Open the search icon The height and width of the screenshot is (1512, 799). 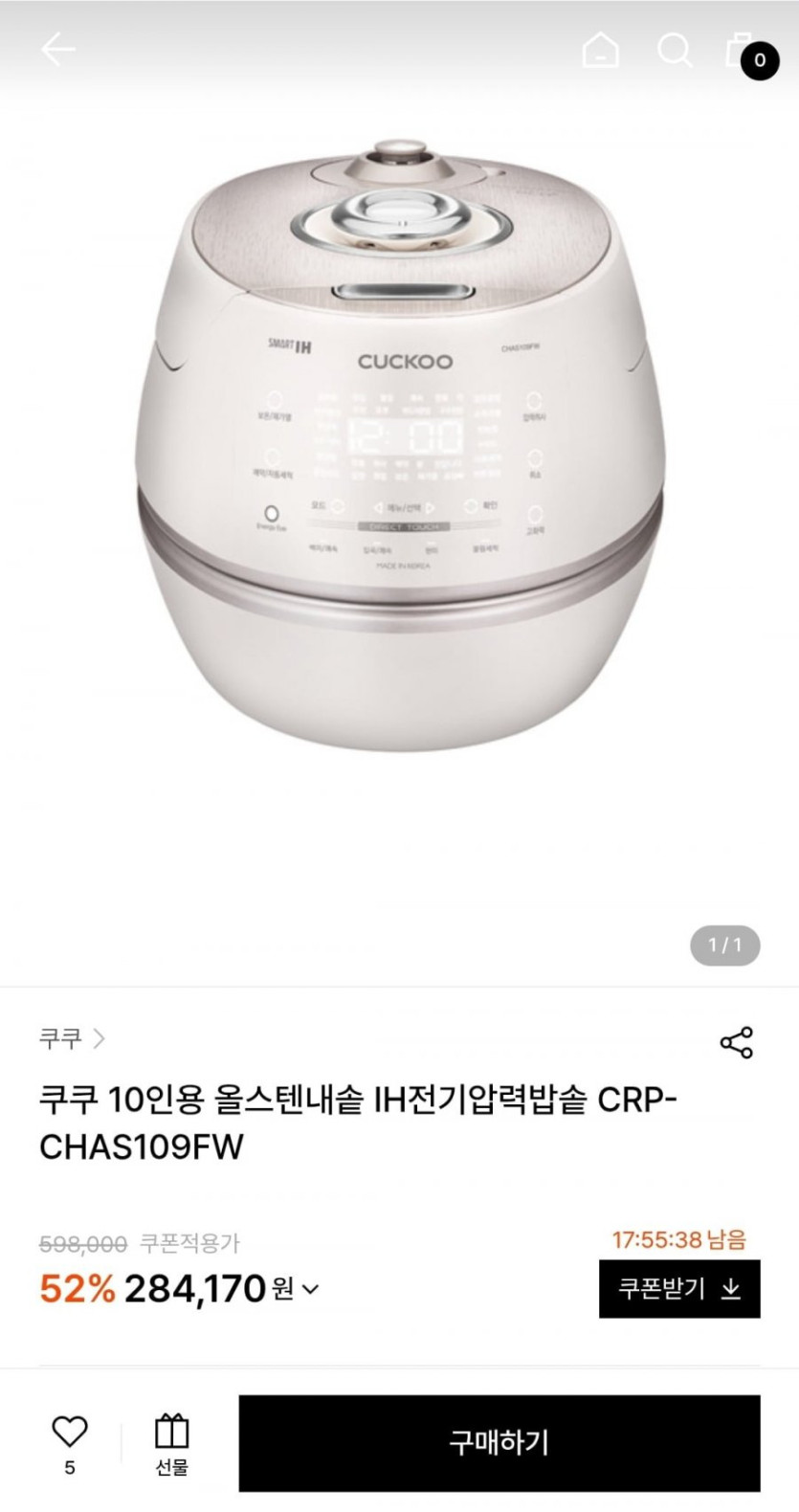[674, 50]
